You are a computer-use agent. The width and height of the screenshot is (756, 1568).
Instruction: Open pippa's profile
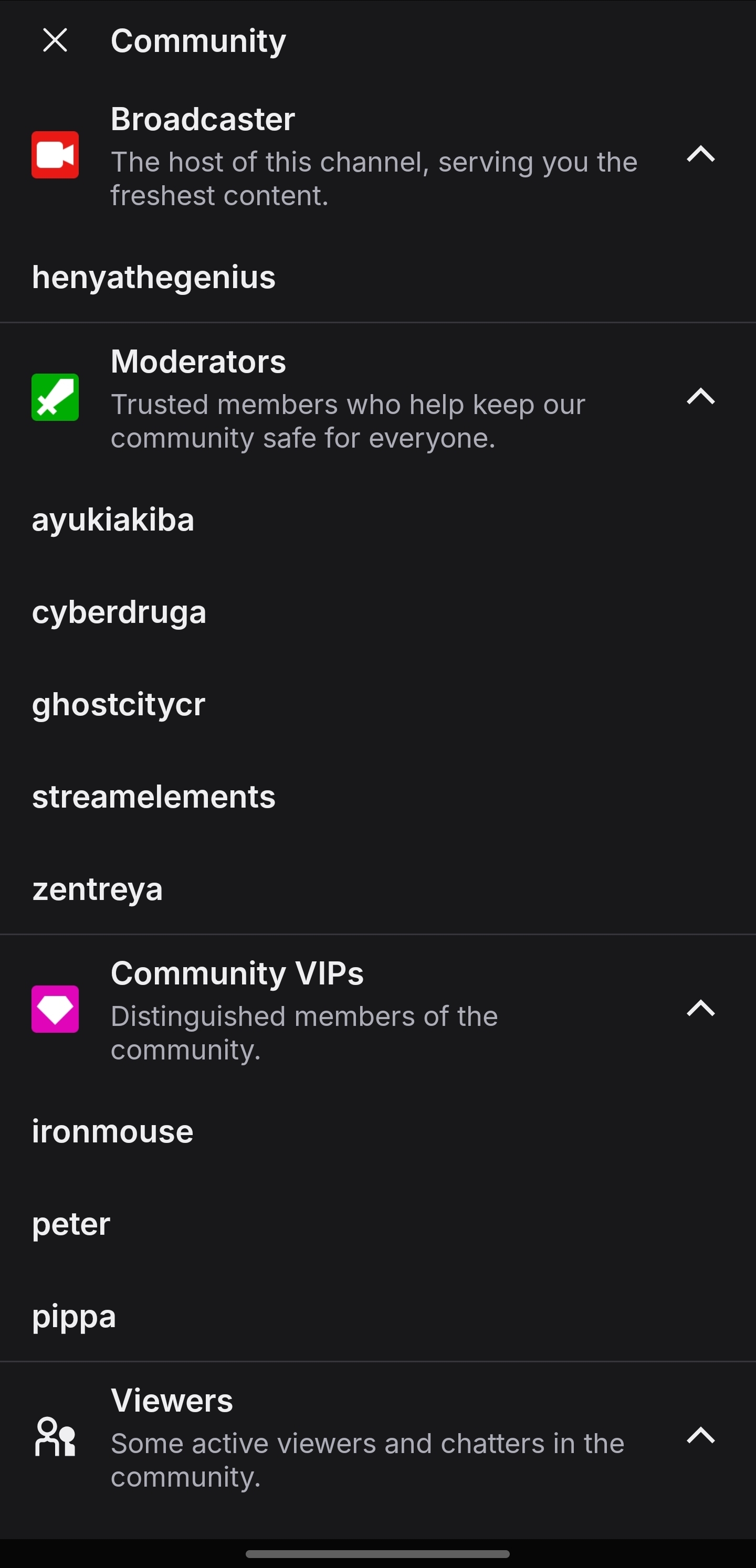coord(73,1316)
